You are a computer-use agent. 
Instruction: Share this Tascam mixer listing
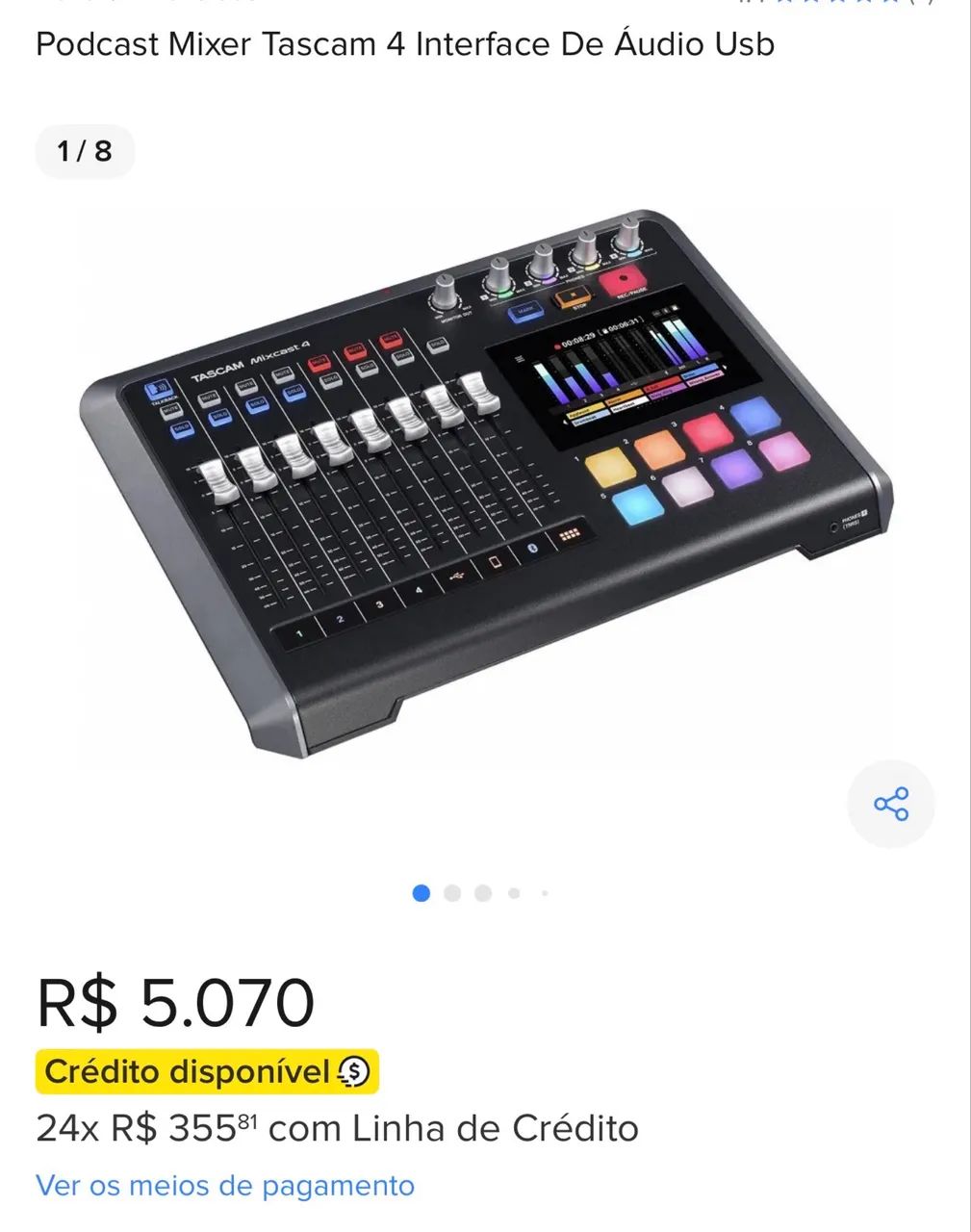(891, 804)
